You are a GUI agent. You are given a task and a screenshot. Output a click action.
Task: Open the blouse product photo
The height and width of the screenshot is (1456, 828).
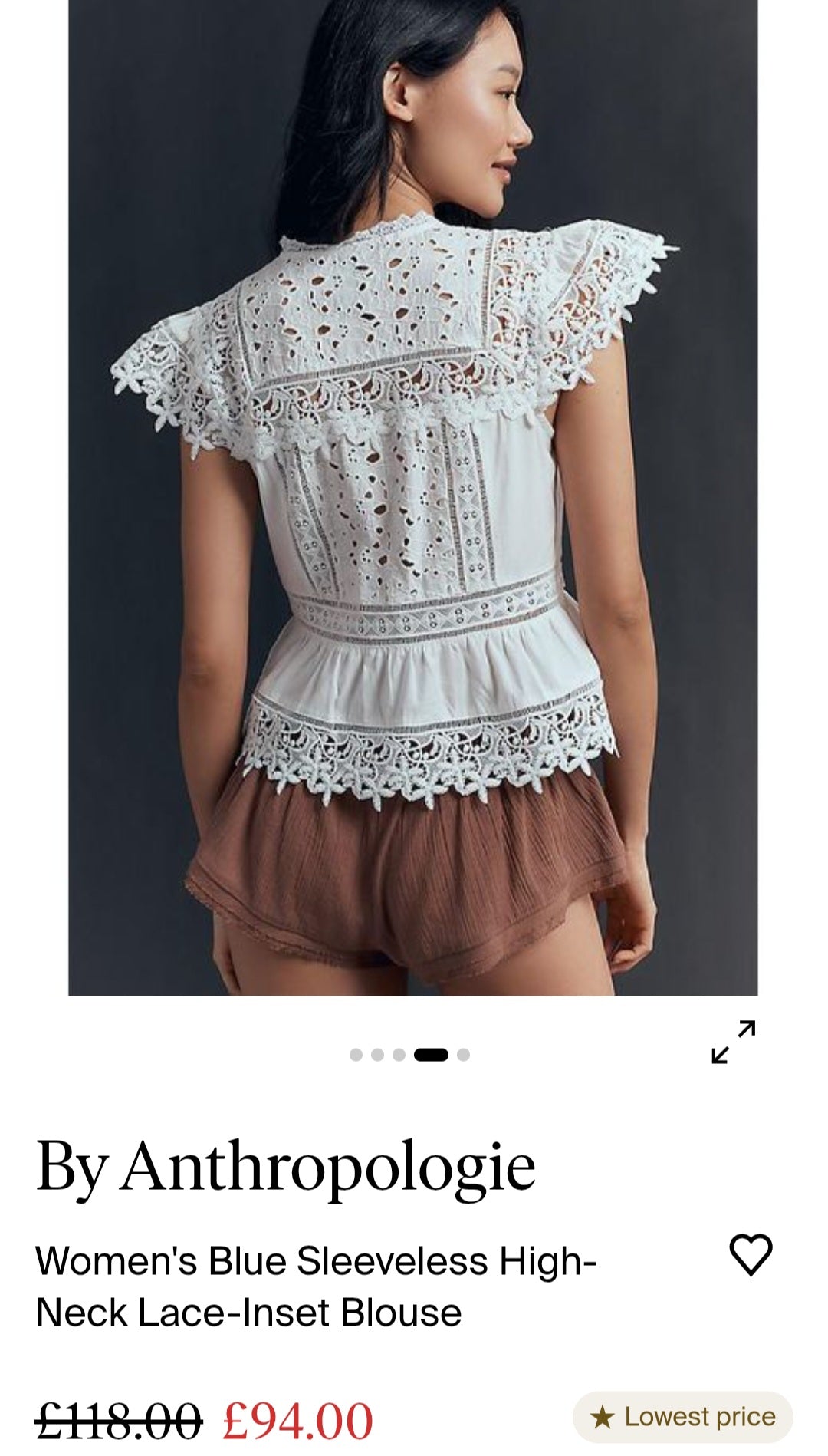pos(413,499)
